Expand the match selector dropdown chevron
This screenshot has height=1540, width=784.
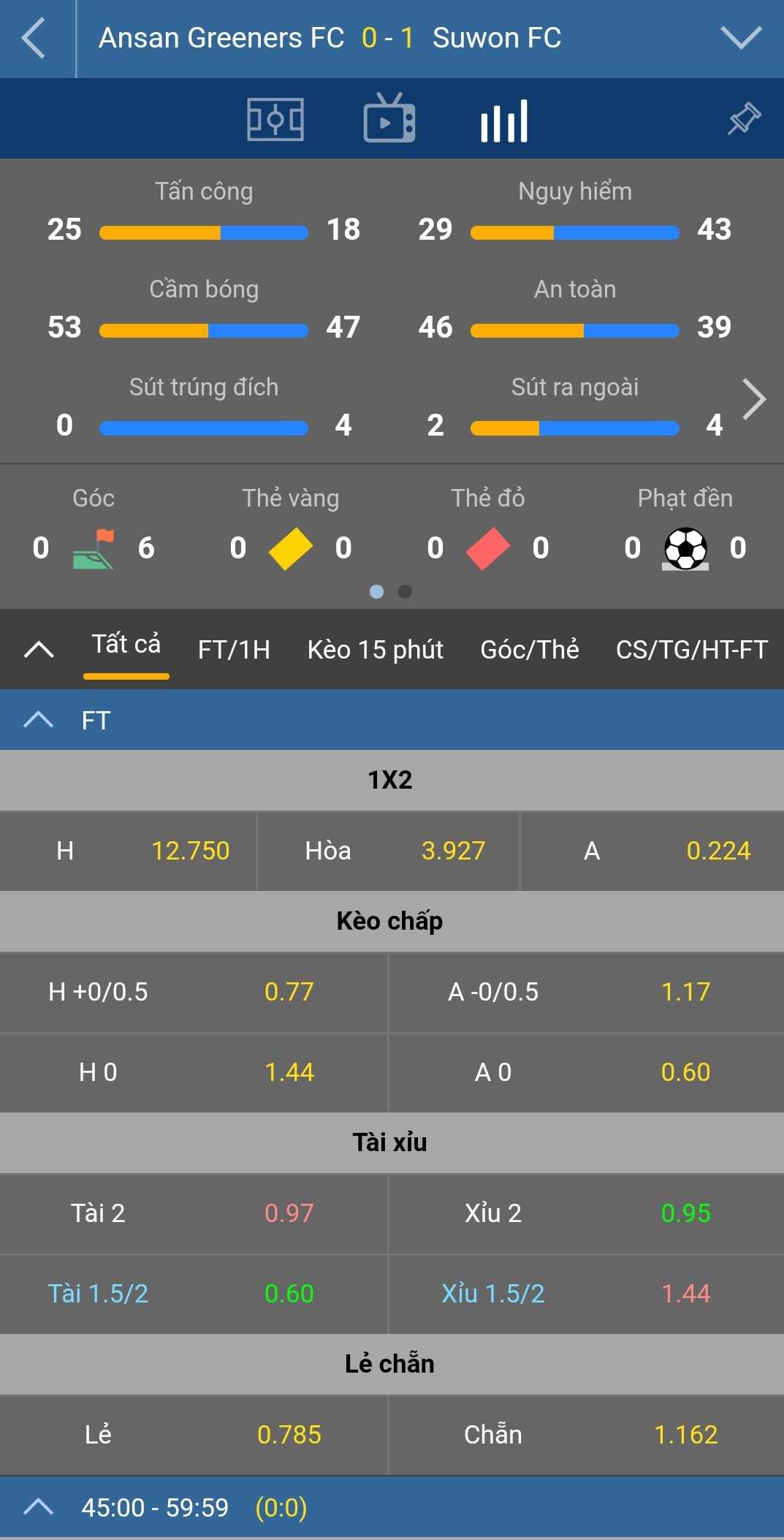coord(740,38)
